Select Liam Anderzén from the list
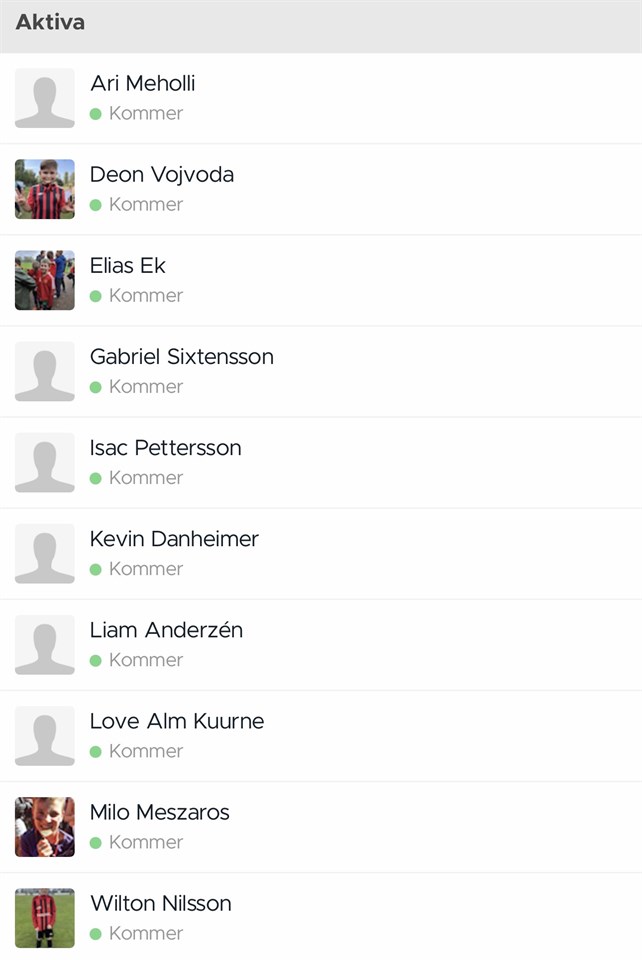Viewport: 642px width, 960px height. tap(320, 644)
